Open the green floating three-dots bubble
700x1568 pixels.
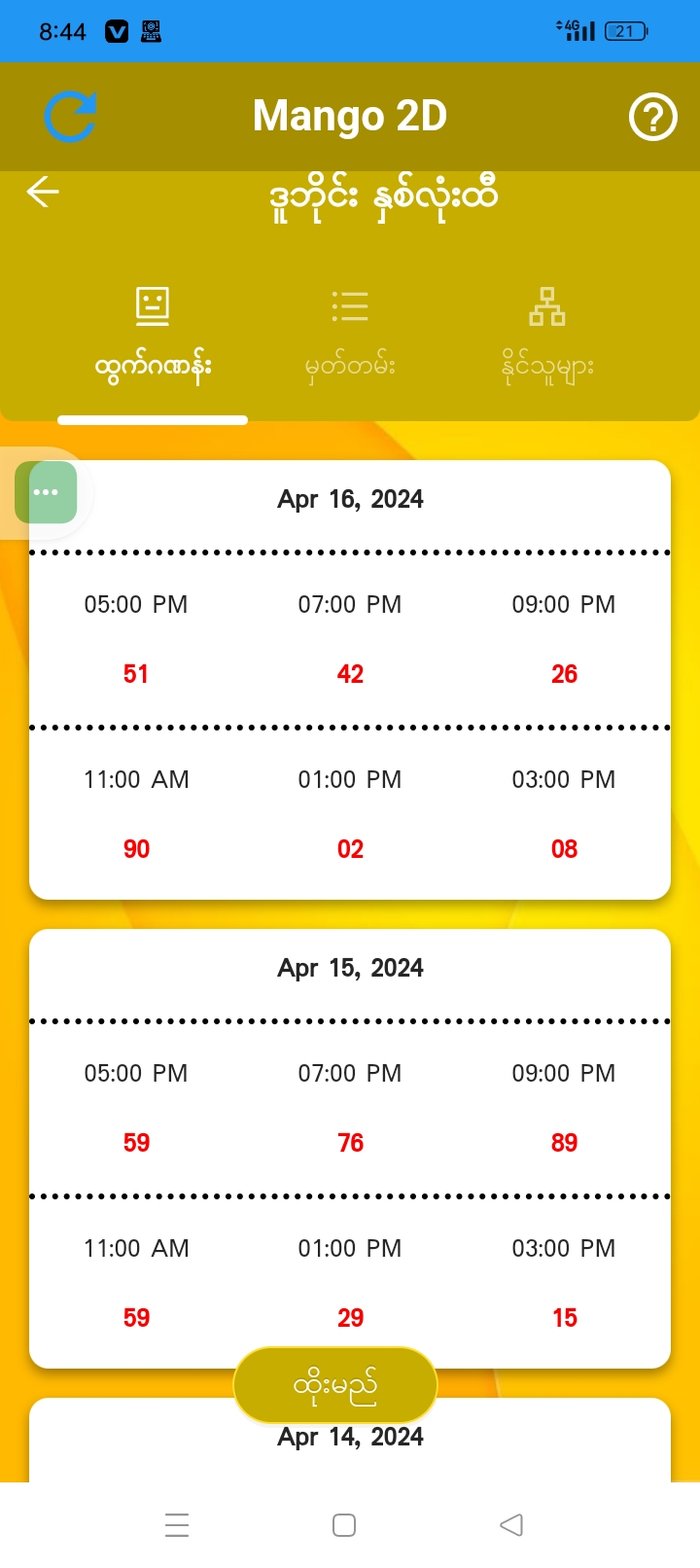point(46,492)
